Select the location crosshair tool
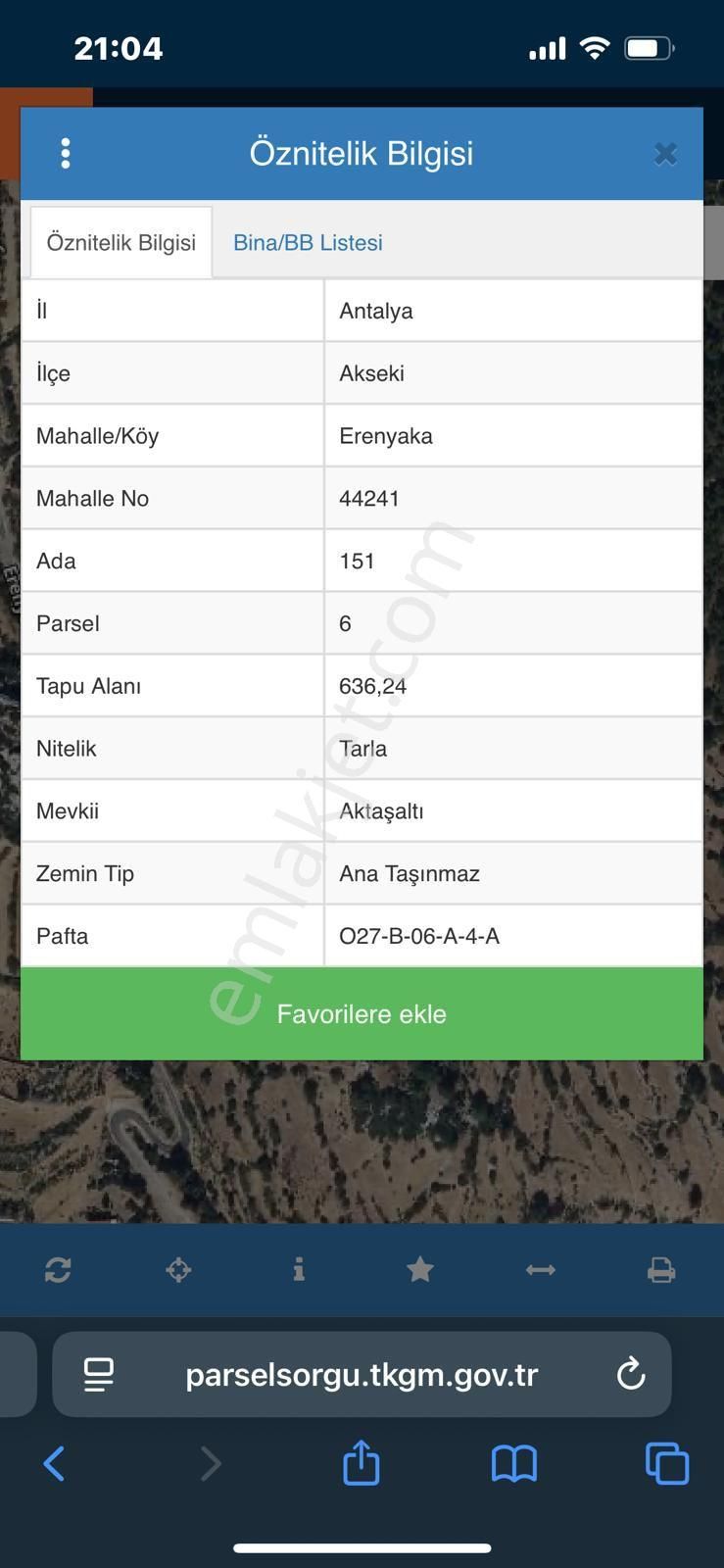724x1568 pixels. [178, 1268]
